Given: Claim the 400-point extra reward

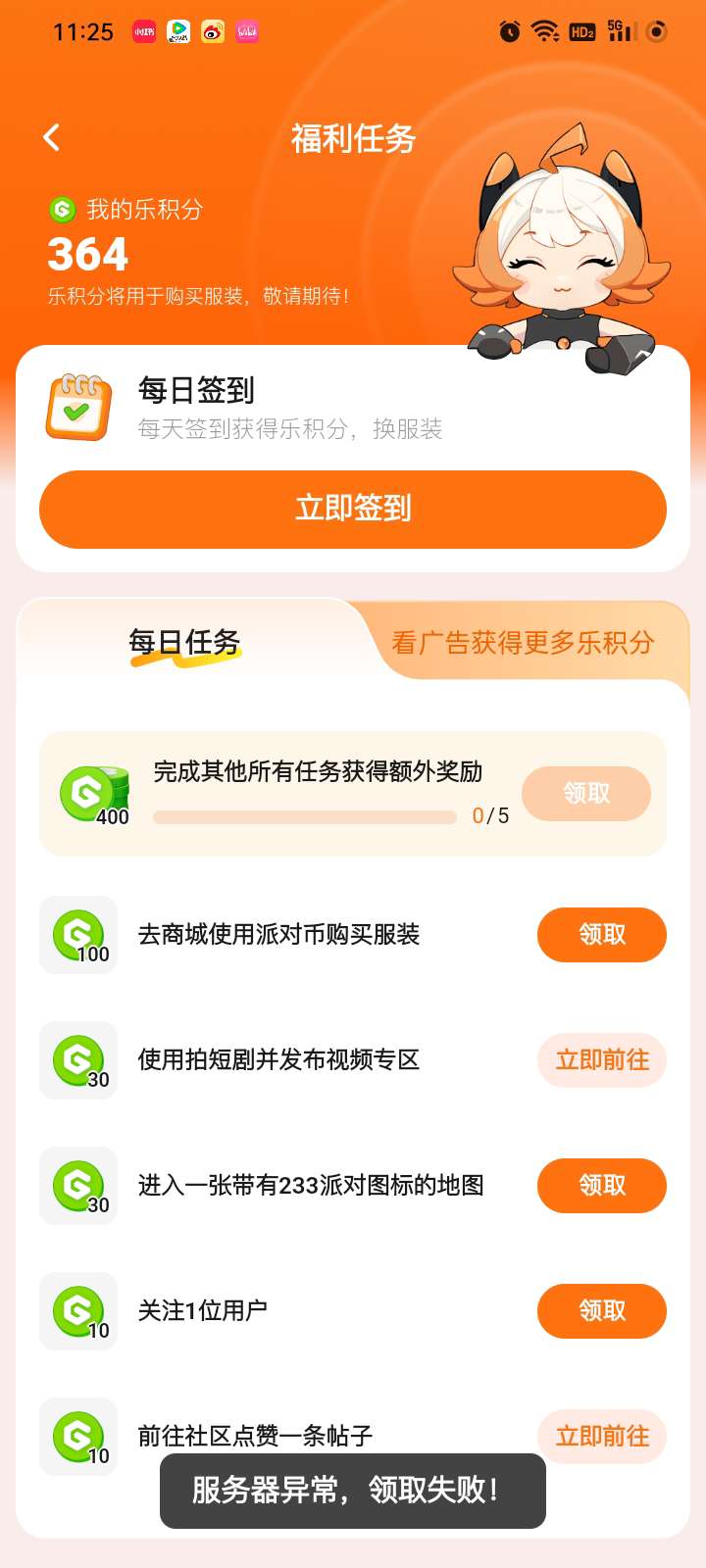Looking at the screenshot, I should point(586,794).
